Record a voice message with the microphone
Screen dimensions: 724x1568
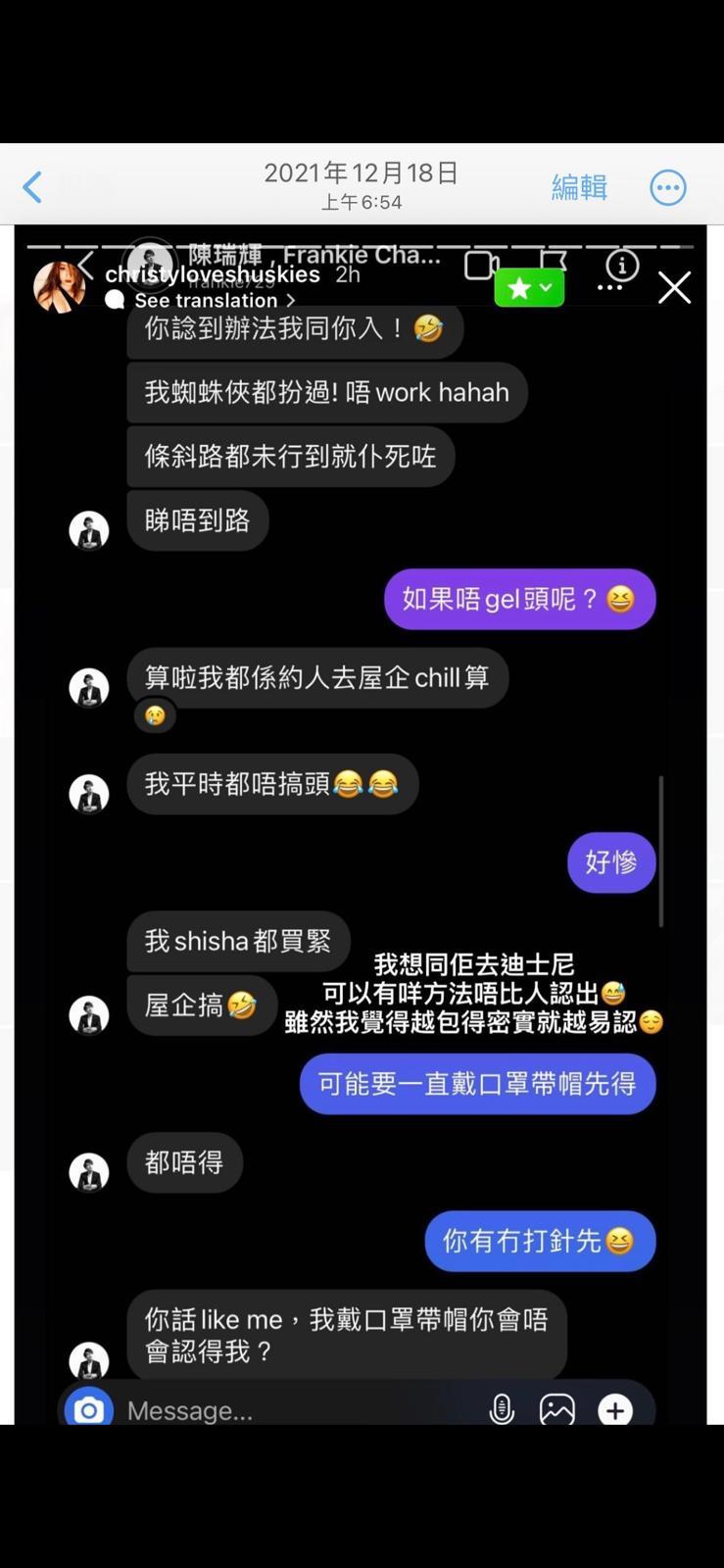(504, 1410)
